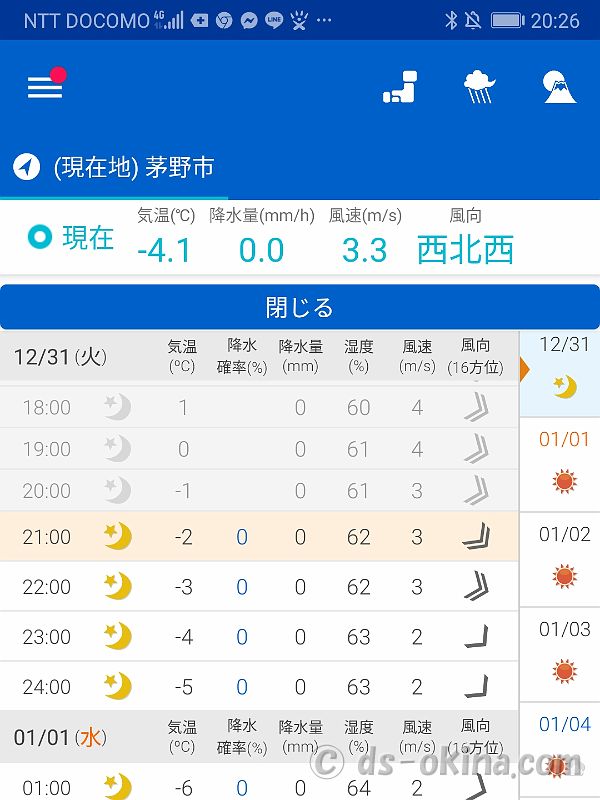This screenshot has height=800, width=600.
Task: Open the hamburger menu
Action: tap(45, 87)
